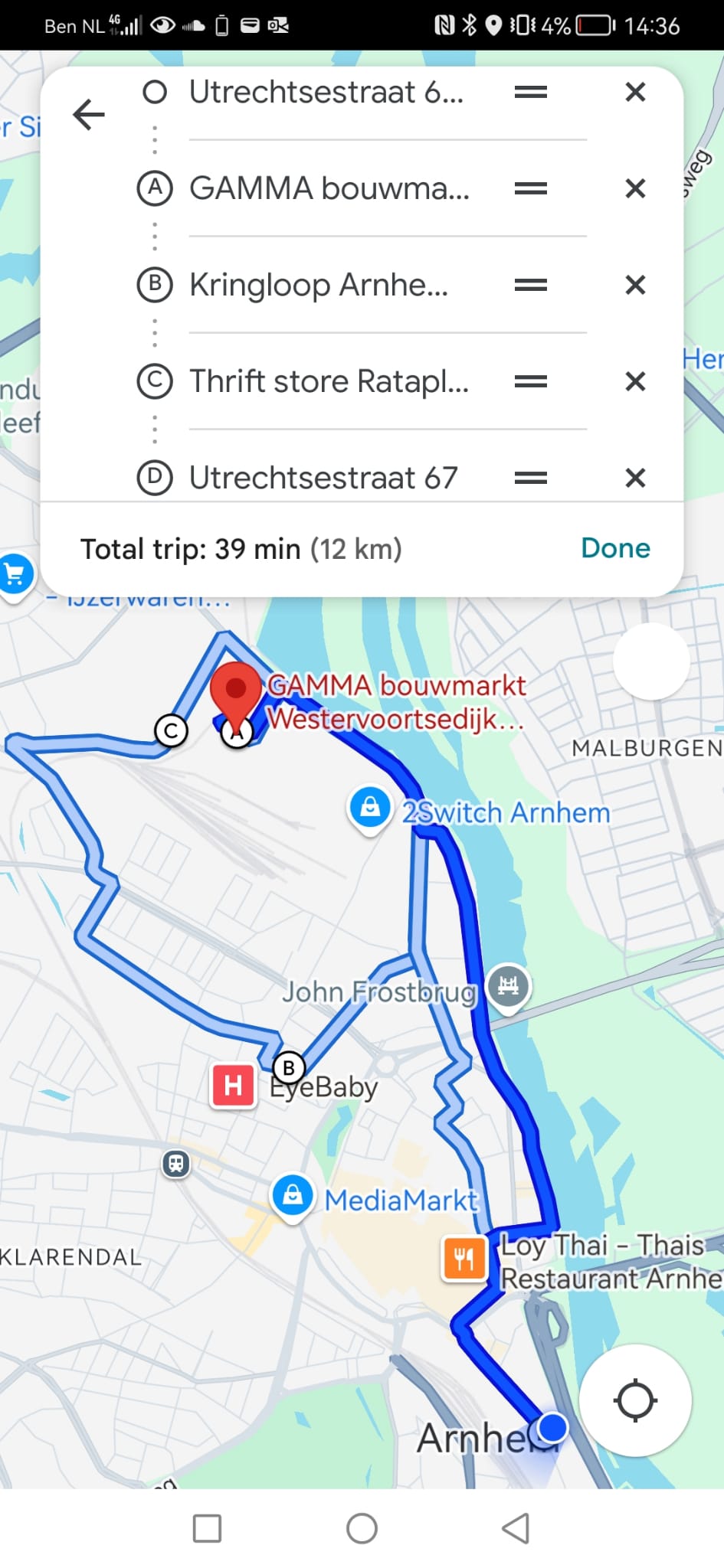Open the recent apps overview
This screenshot has width=724, height=1568.
pos(207,1528)
